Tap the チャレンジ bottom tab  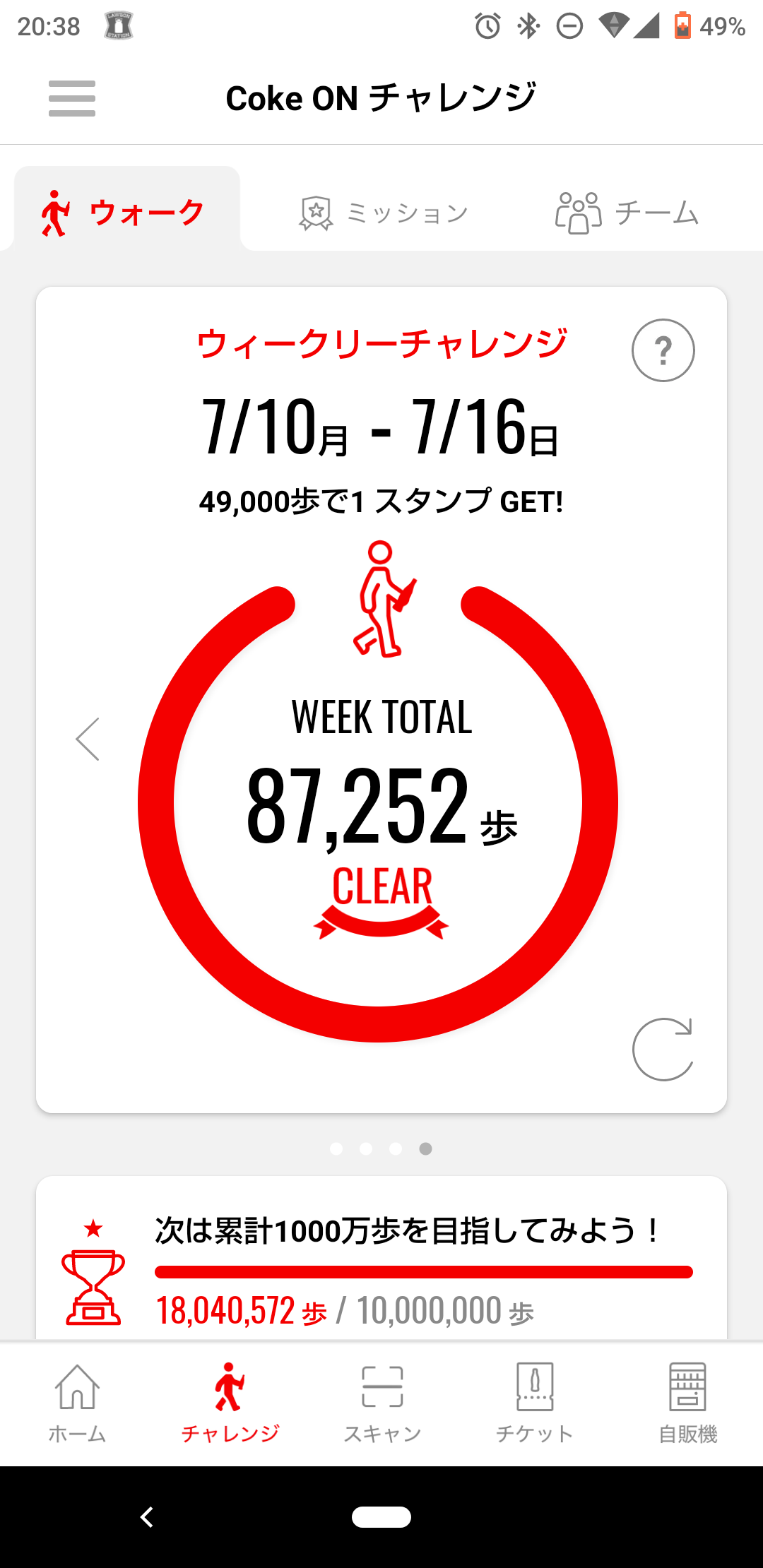[230, 1403]
